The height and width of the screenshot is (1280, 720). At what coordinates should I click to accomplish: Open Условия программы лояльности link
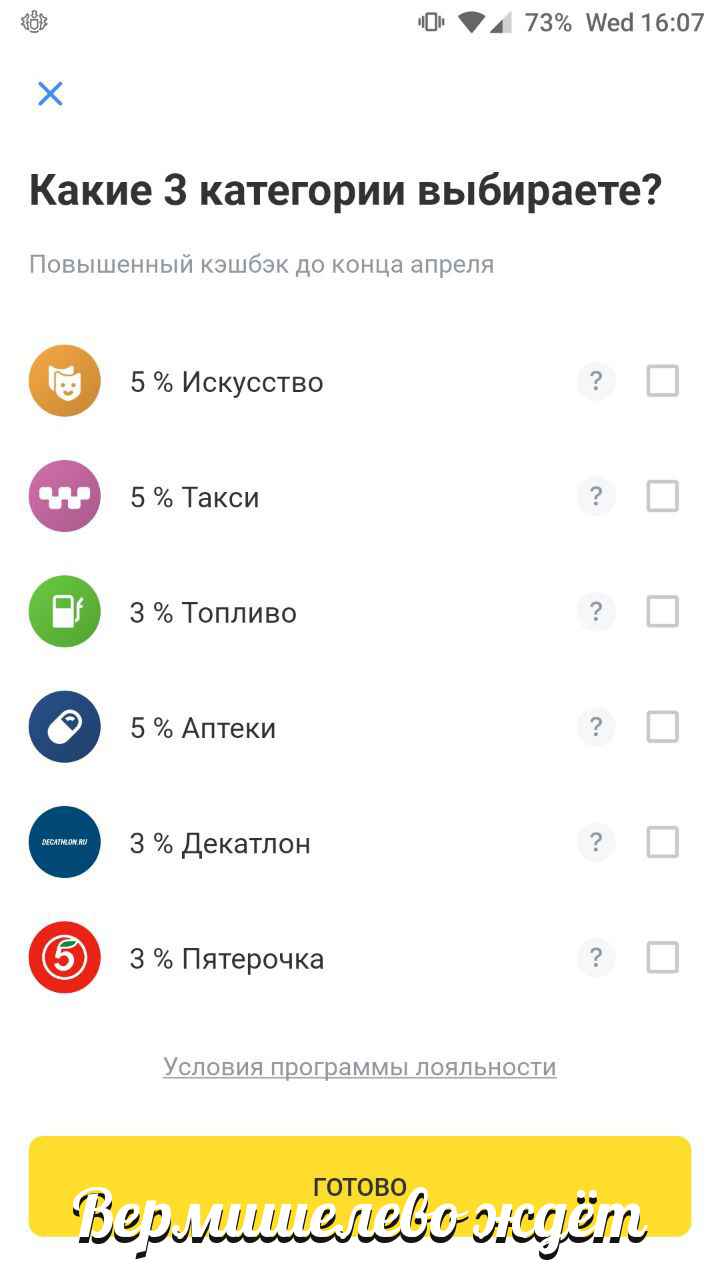[x=360, y=1067]
